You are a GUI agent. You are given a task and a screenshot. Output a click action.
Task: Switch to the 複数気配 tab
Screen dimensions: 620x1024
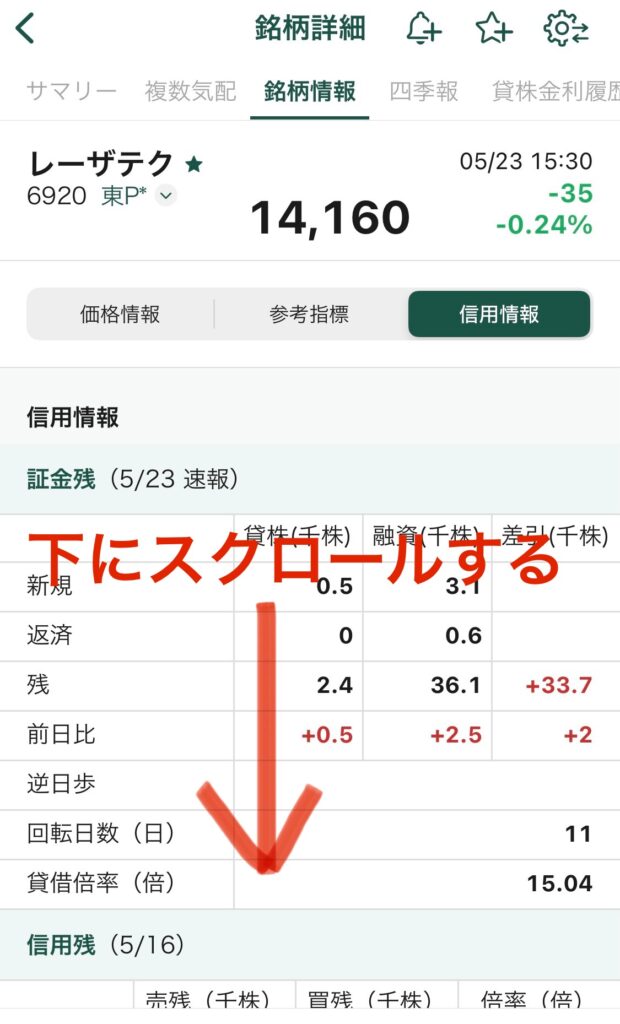[190, 91]
